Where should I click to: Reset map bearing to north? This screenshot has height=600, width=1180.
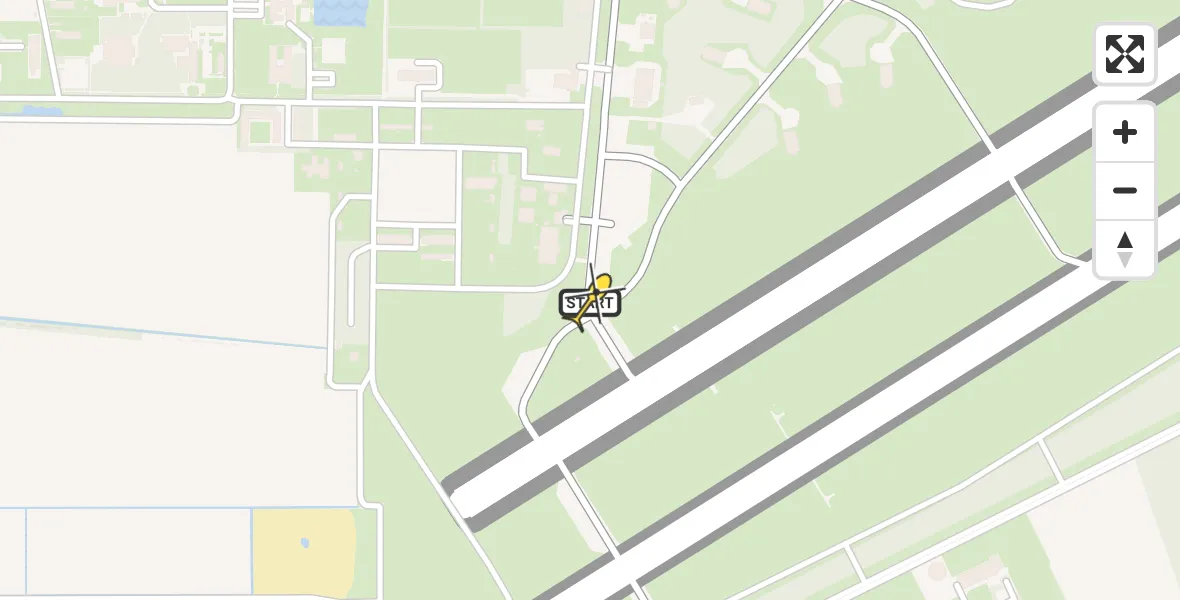tap(1125, 249)
